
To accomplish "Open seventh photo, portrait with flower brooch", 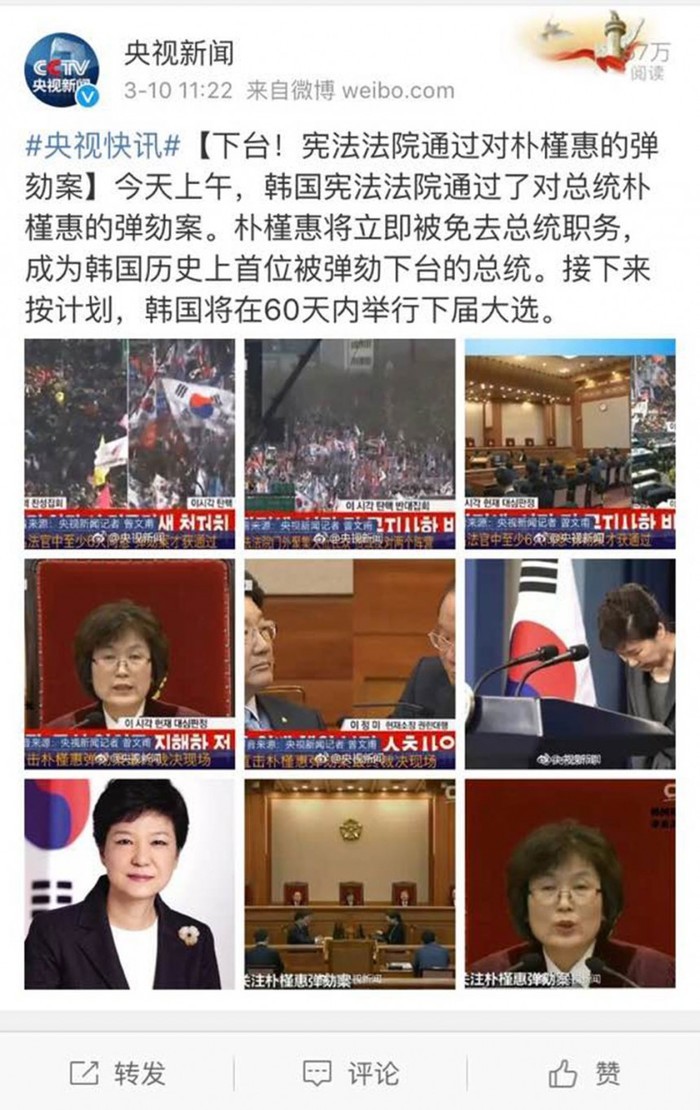I will (130, 884).
